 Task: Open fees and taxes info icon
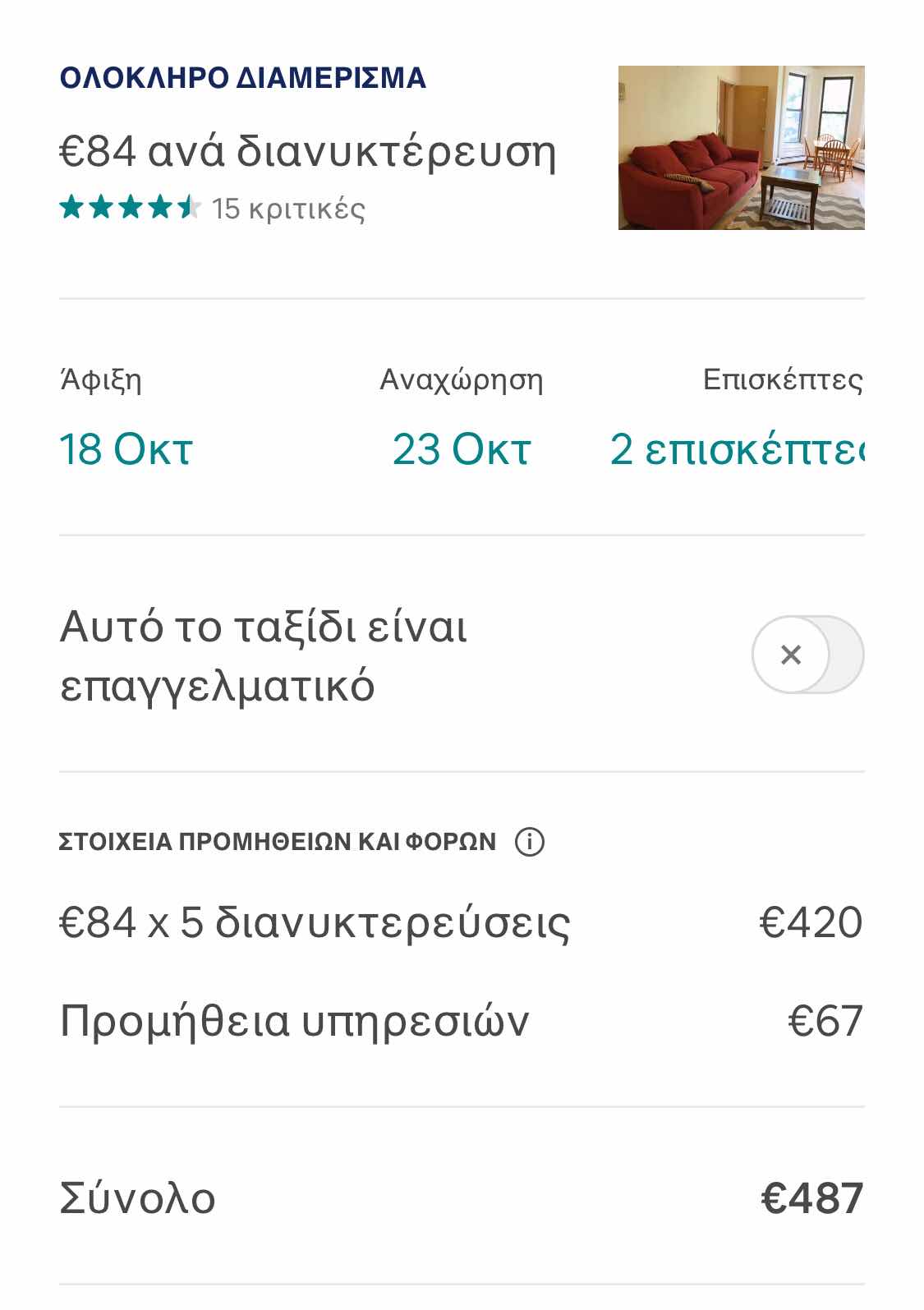530,842
